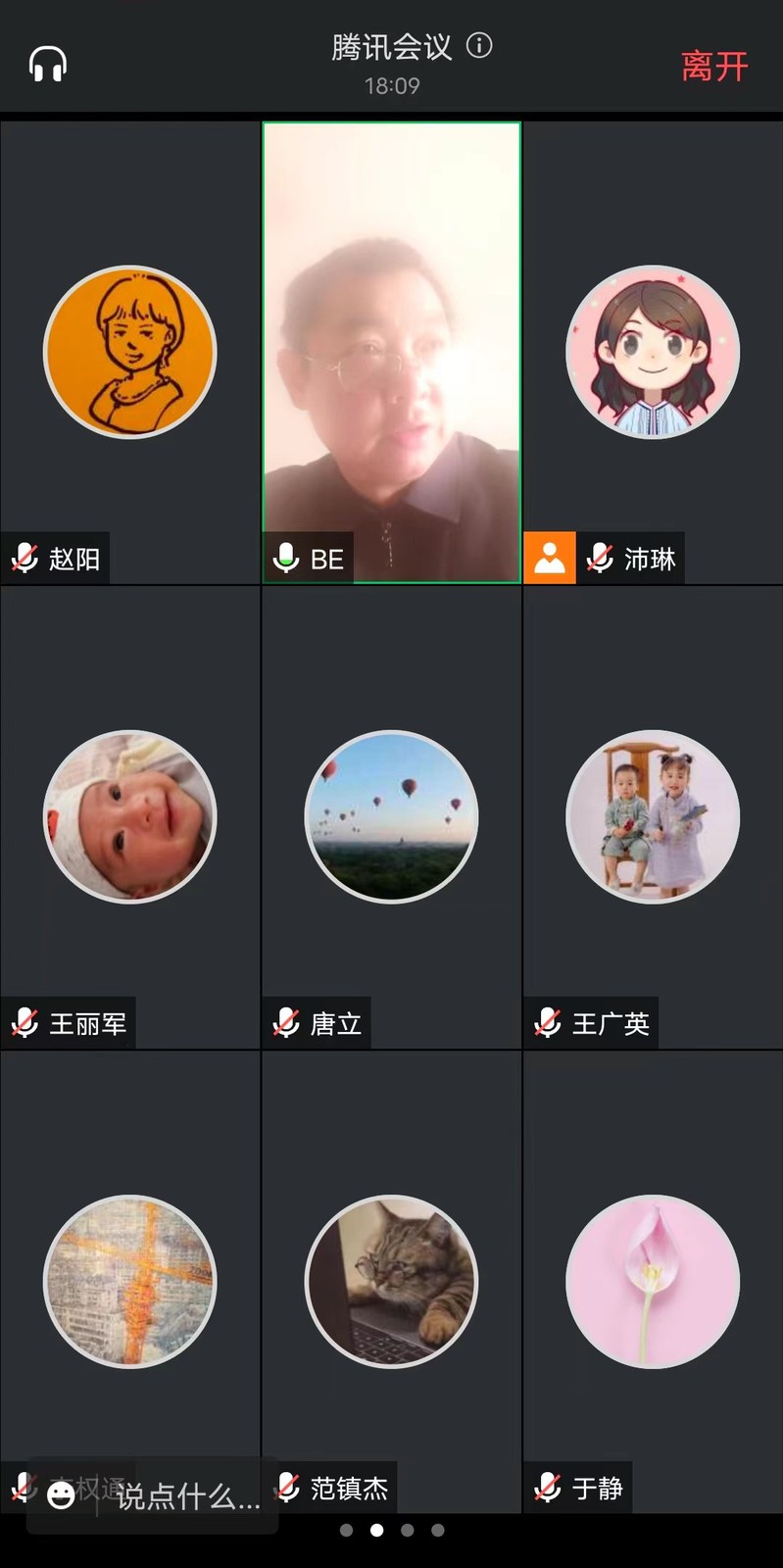This screenshot has height=1568, width=783.
Task: Tap the 说点什么 chat input
Action: [188, 1496]
